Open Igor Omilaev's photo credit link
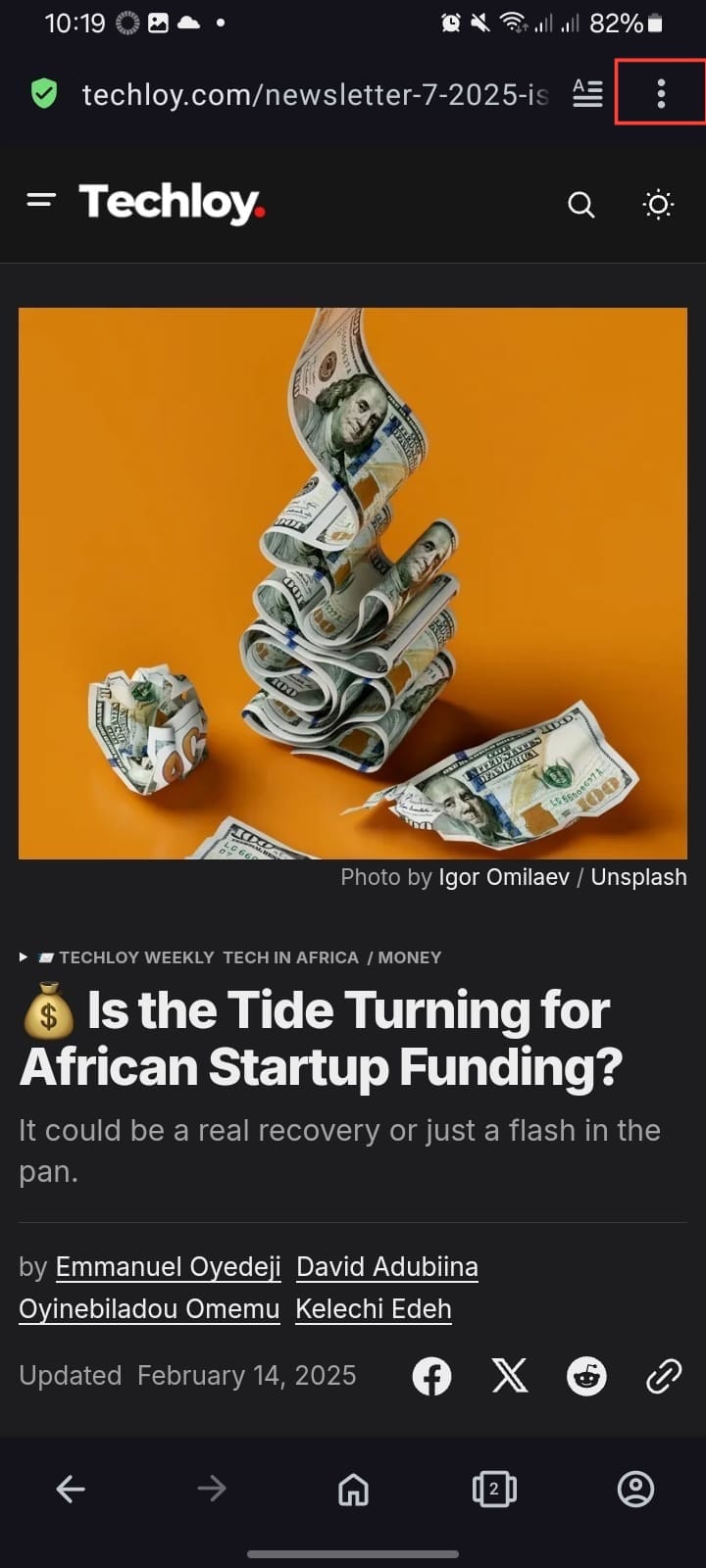 tap(503, 877)
